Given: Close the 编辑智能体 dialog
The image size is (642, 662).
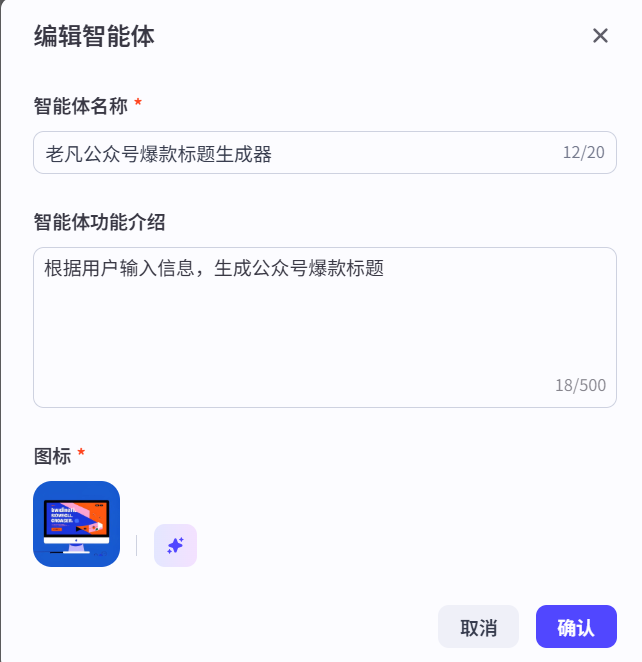Looking at the screenshot, I should 600,36.
